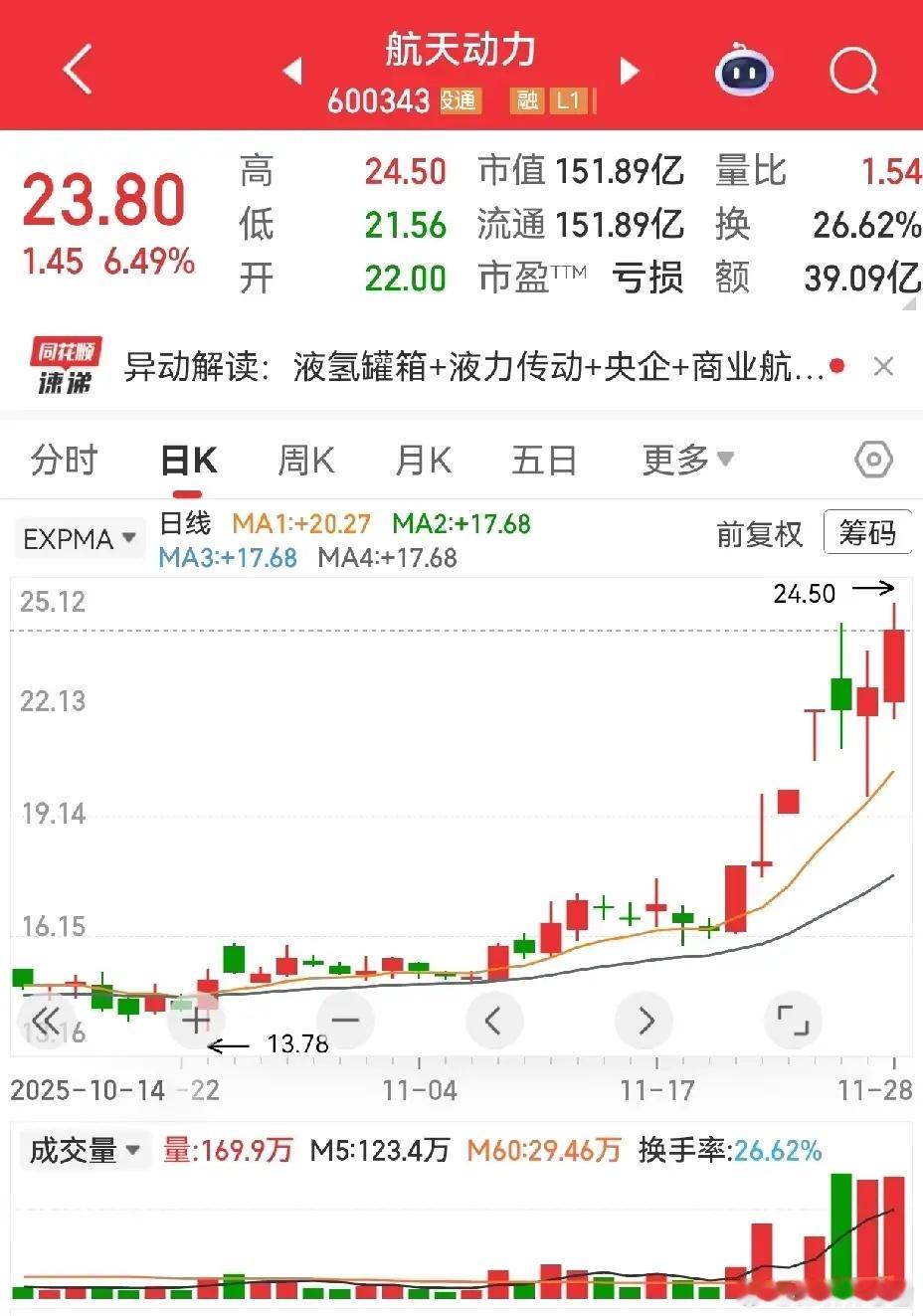Open the 成交量 indicator dropdown
The width and height of the screenshot is (923, 1316).
(84, 1151)
